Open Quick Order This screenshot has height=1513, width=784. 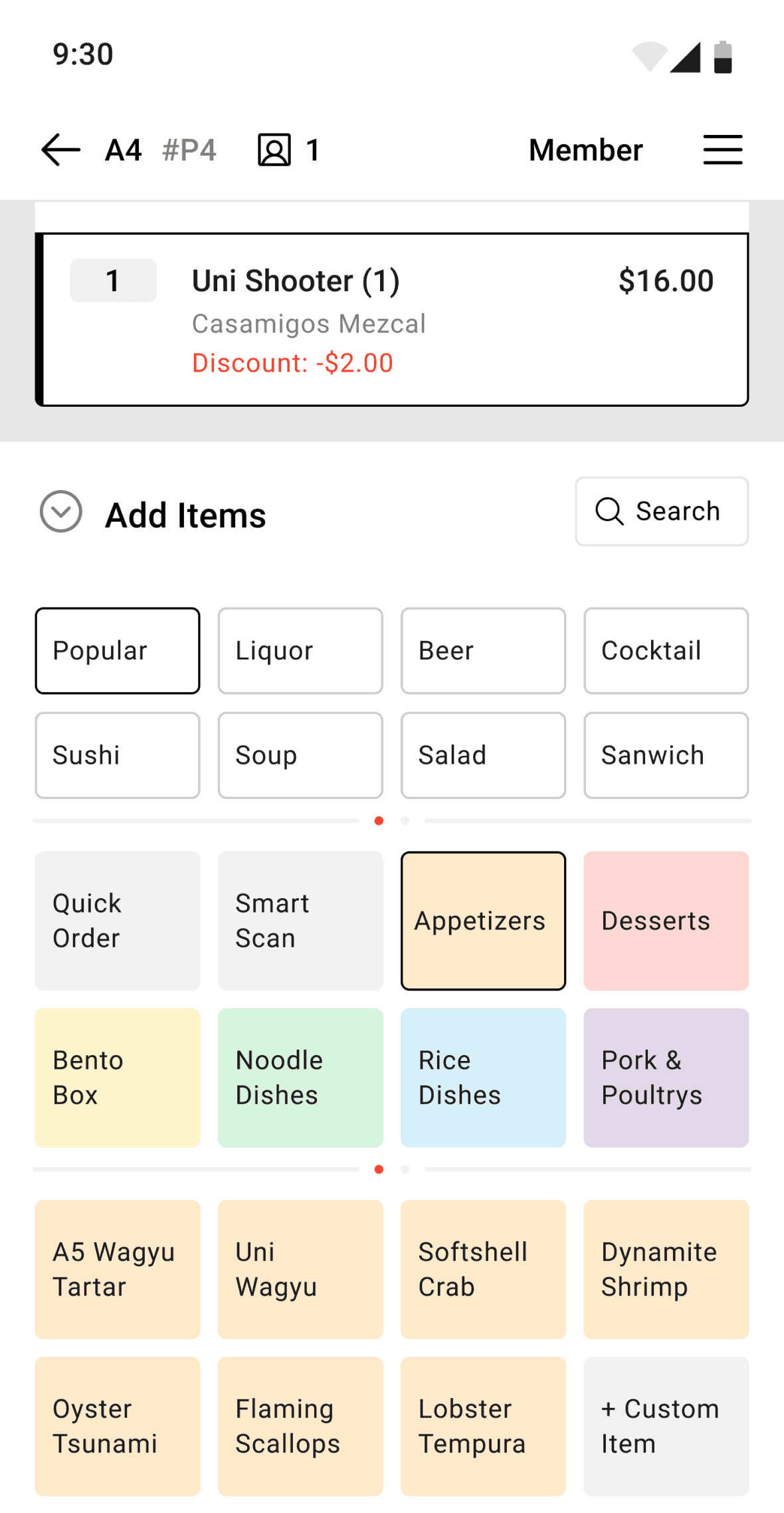pyautogui.click(x=118, y=921)
